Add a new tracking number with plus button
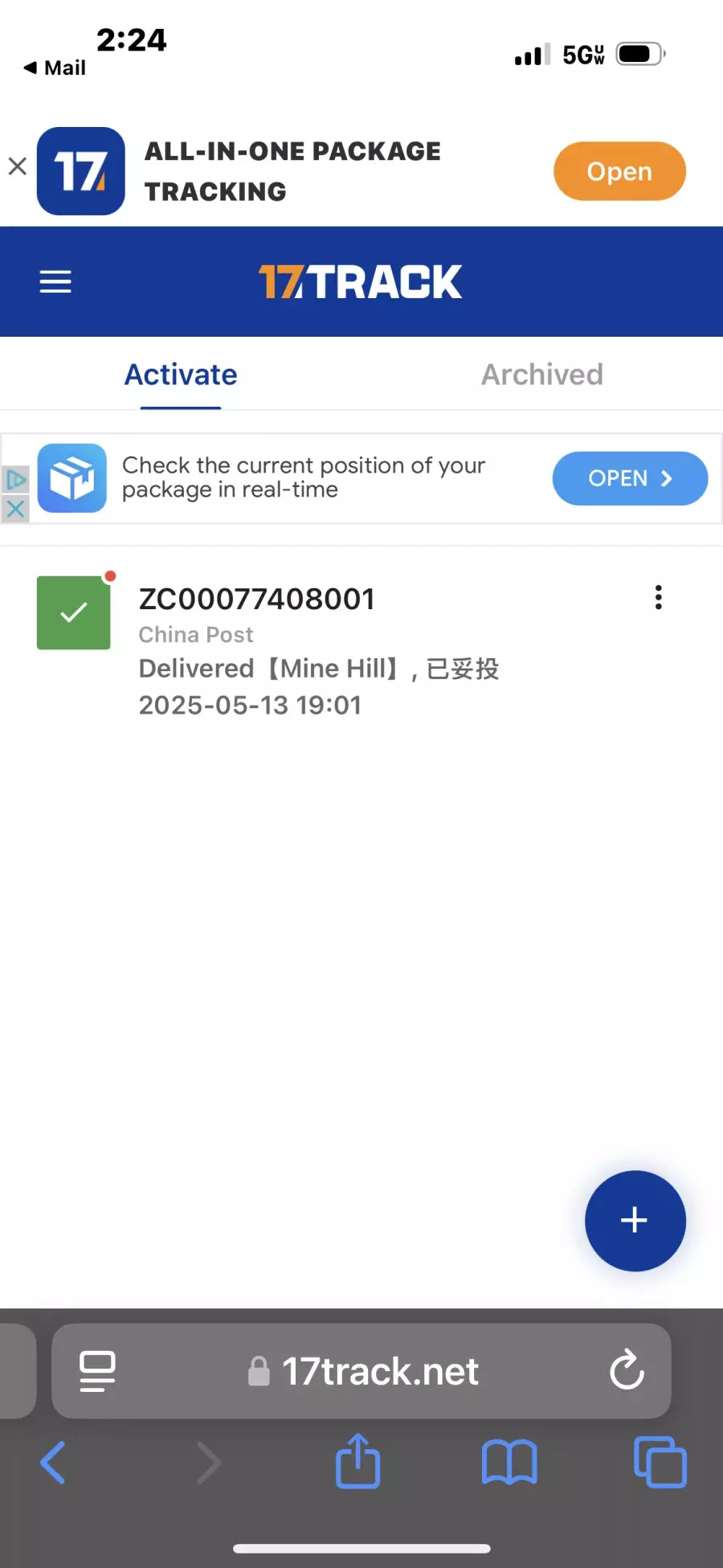Image resolution: width=723 pixels, height=1568 pixels. (x=635, y=1220)
